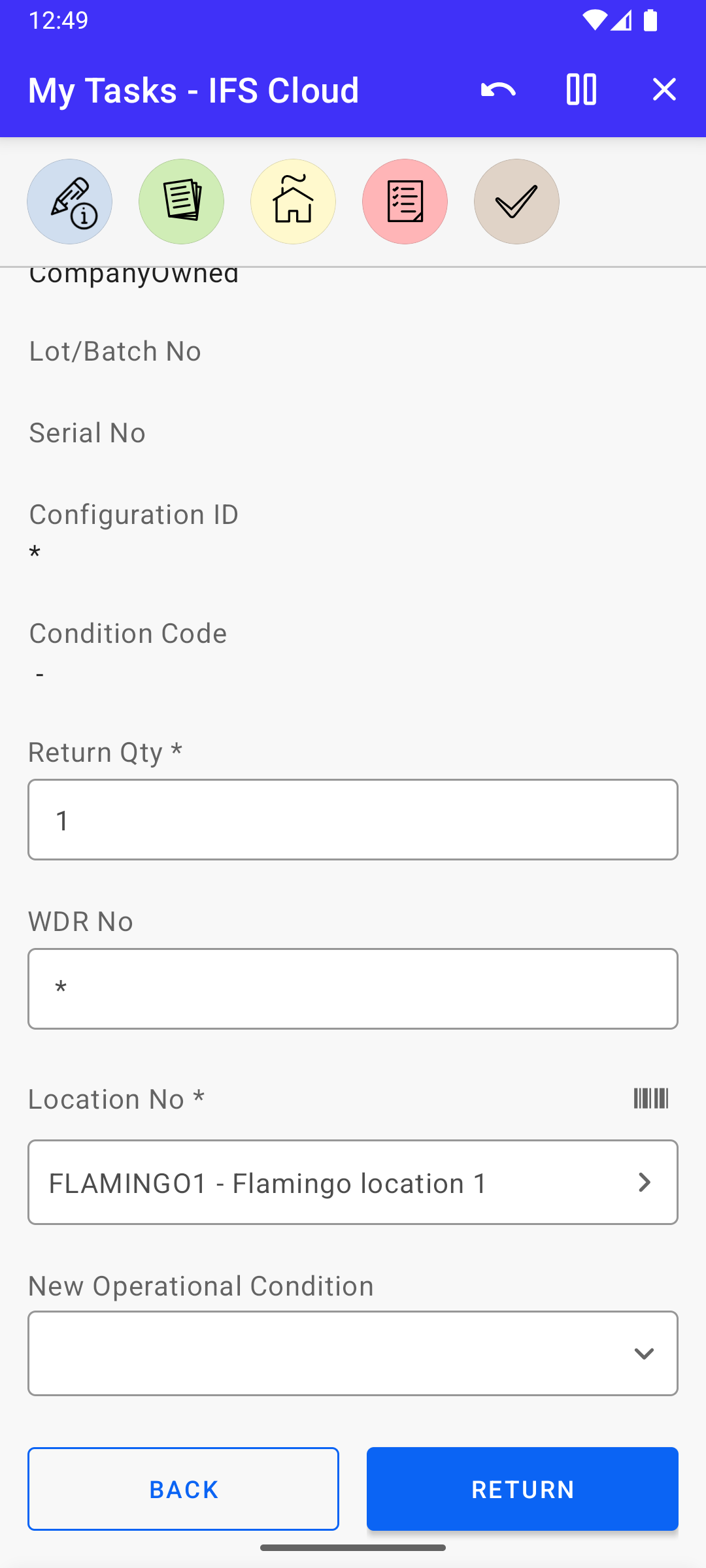This screenshot has width=706, height=1568.
Task: Tap the pause icon in the app bar
Action: (581, 90)
